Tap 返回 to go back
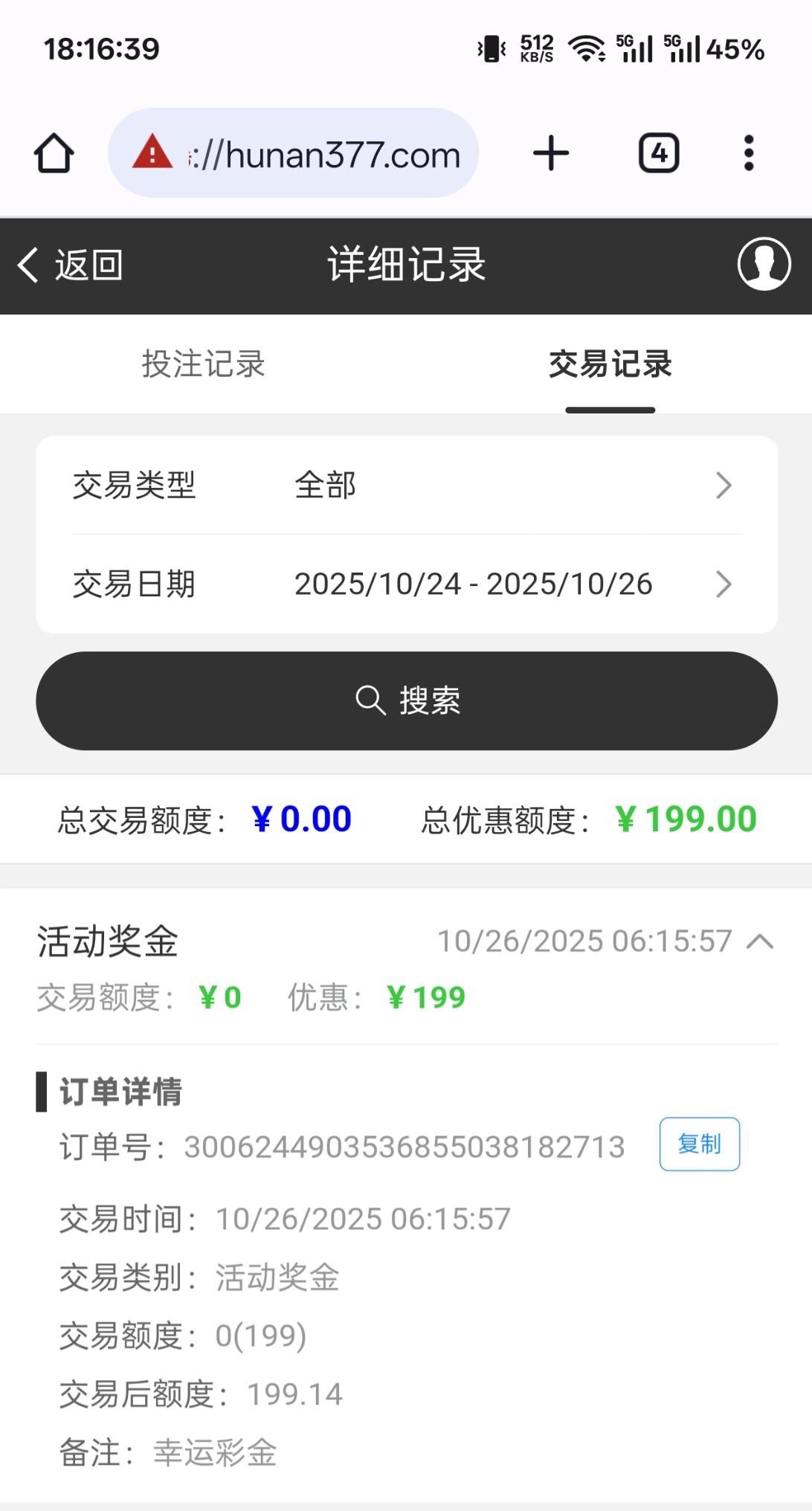Image resolution: width=812 pixels, height=1511 pixels. tap(71, 265)
